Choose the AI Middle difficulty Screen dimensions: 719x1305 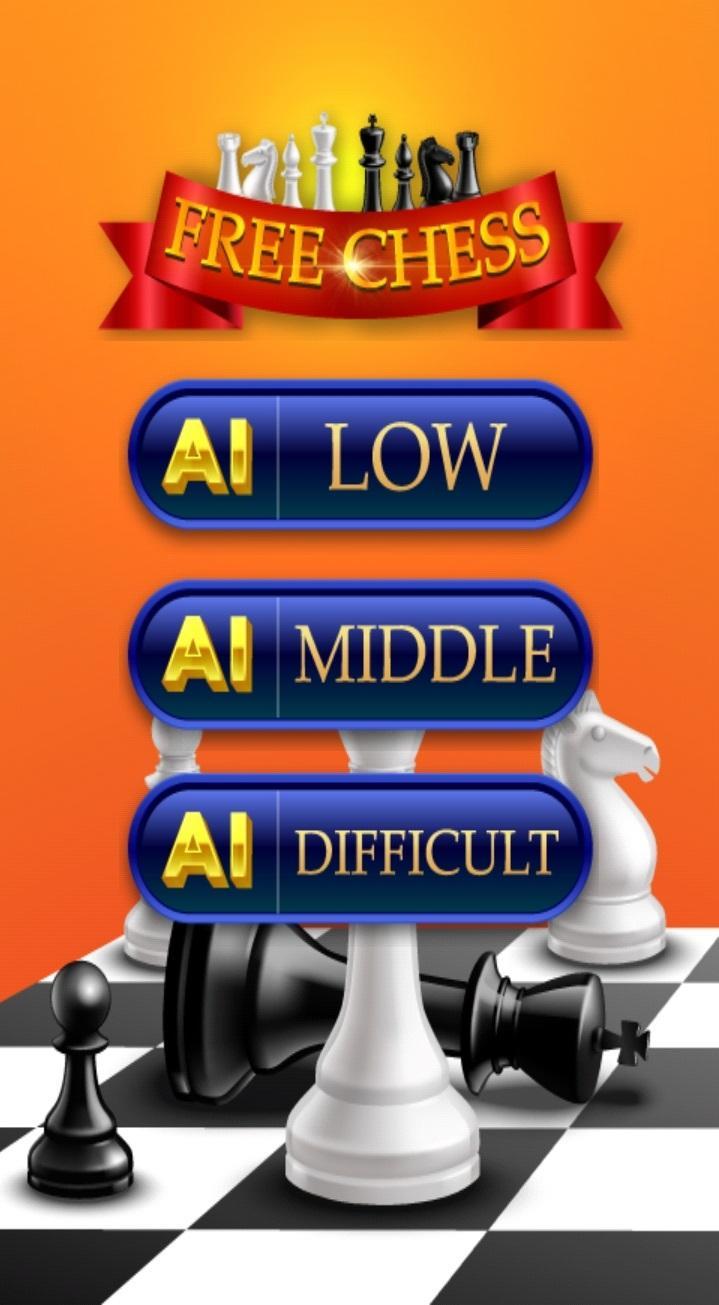pyautogui.click(x=360, y=655)
